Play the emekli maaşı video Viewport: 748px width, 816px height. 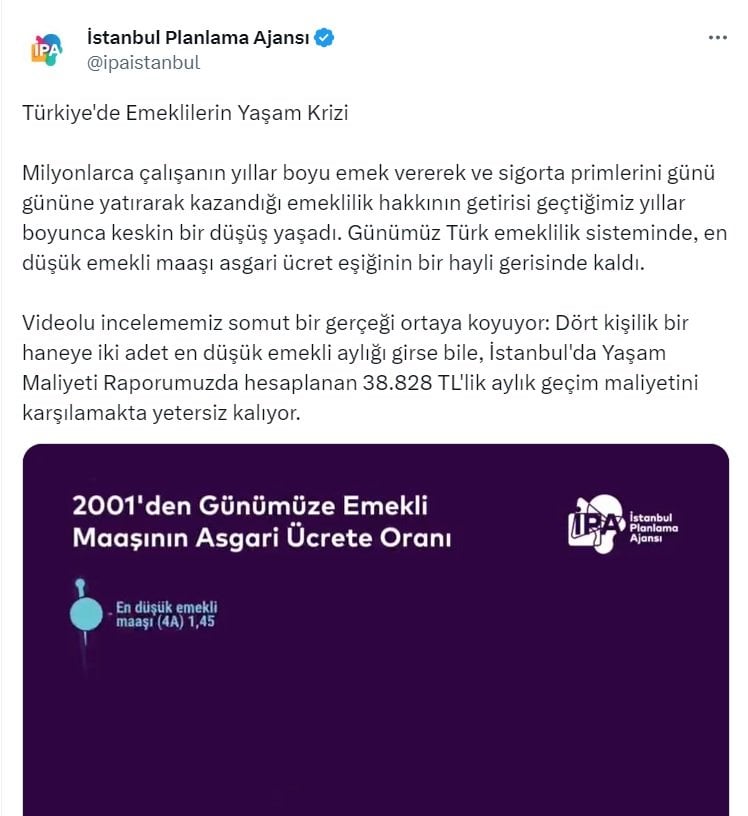(x=375, y=630)
